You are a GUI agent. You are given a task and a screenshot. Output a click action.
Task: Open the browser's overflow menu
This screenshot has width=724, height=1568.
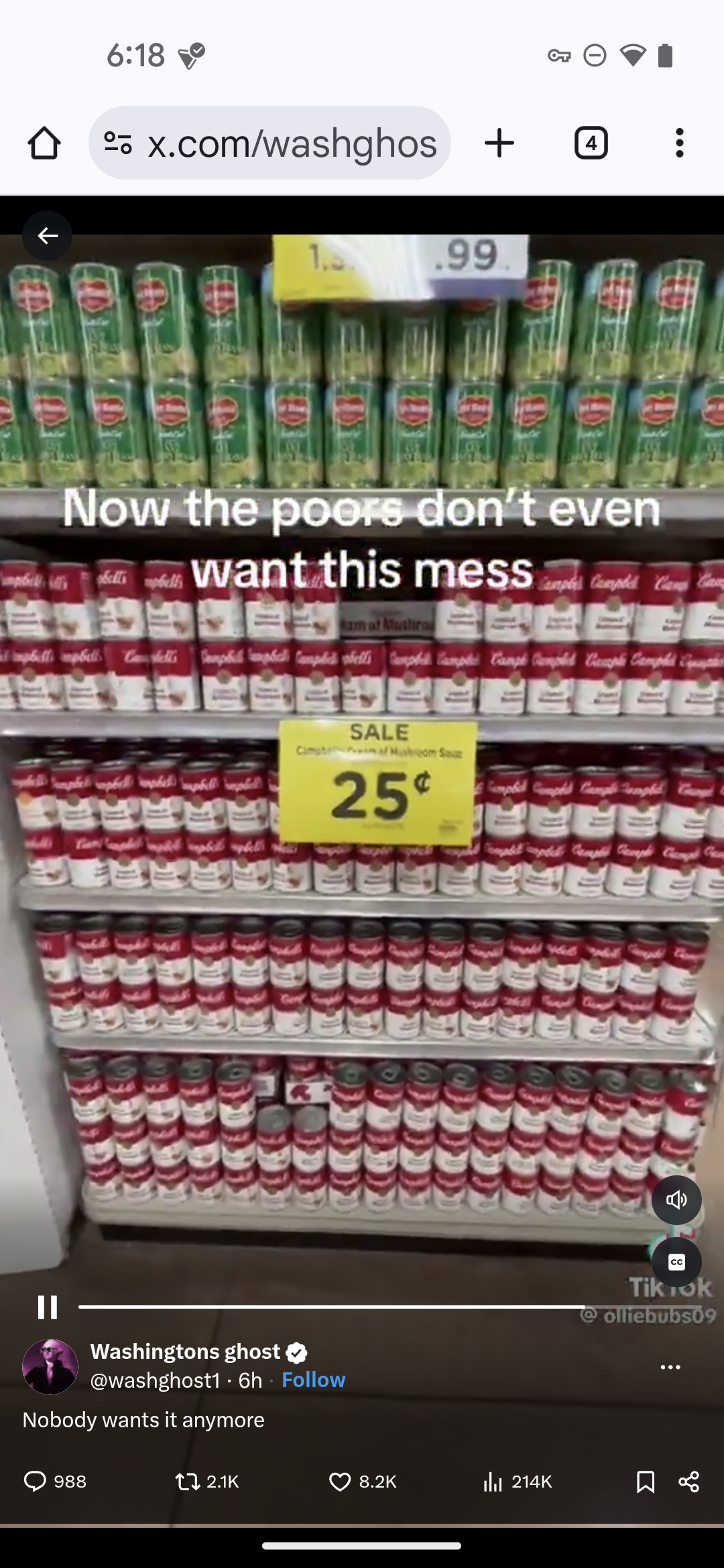click(x=680, y=143)
